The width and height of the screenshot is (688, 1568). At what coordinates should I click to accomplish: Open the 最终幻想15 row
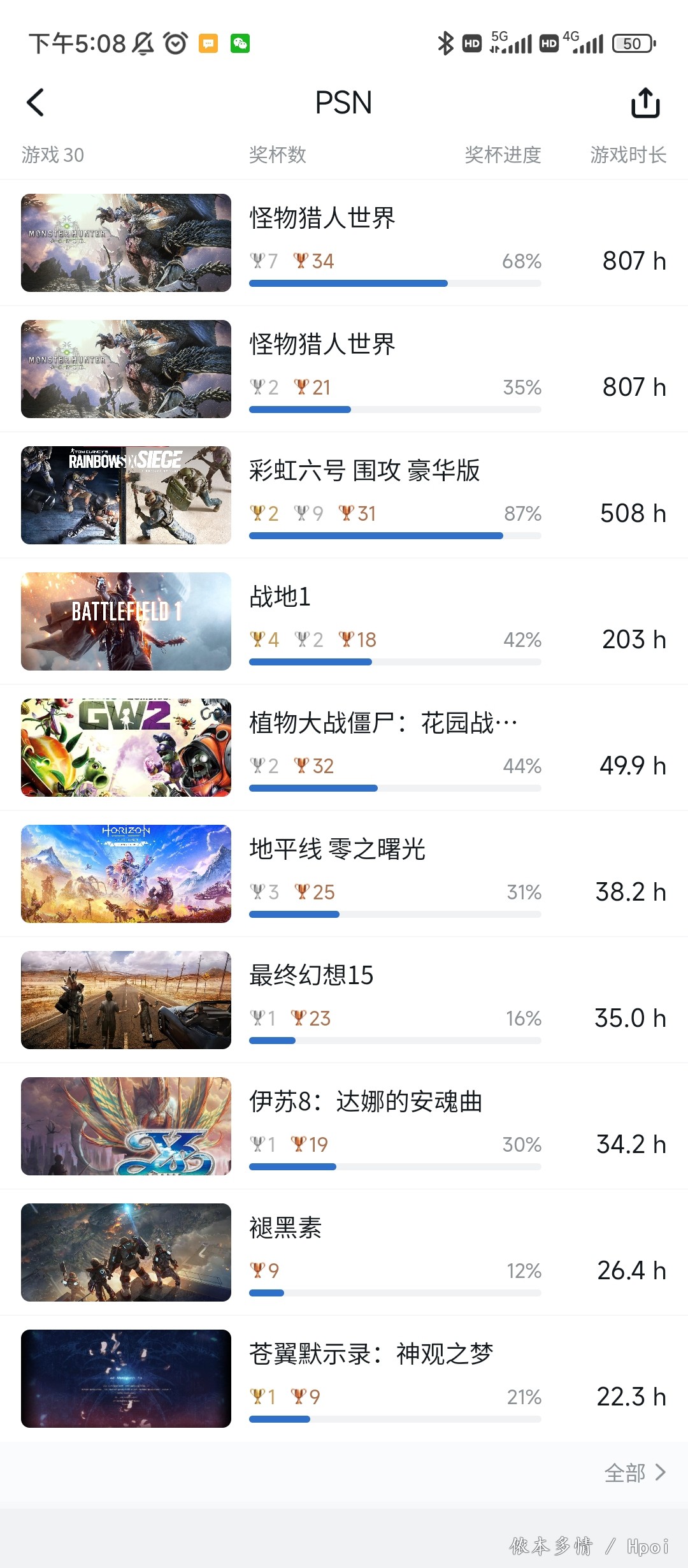pos(344,1000)
